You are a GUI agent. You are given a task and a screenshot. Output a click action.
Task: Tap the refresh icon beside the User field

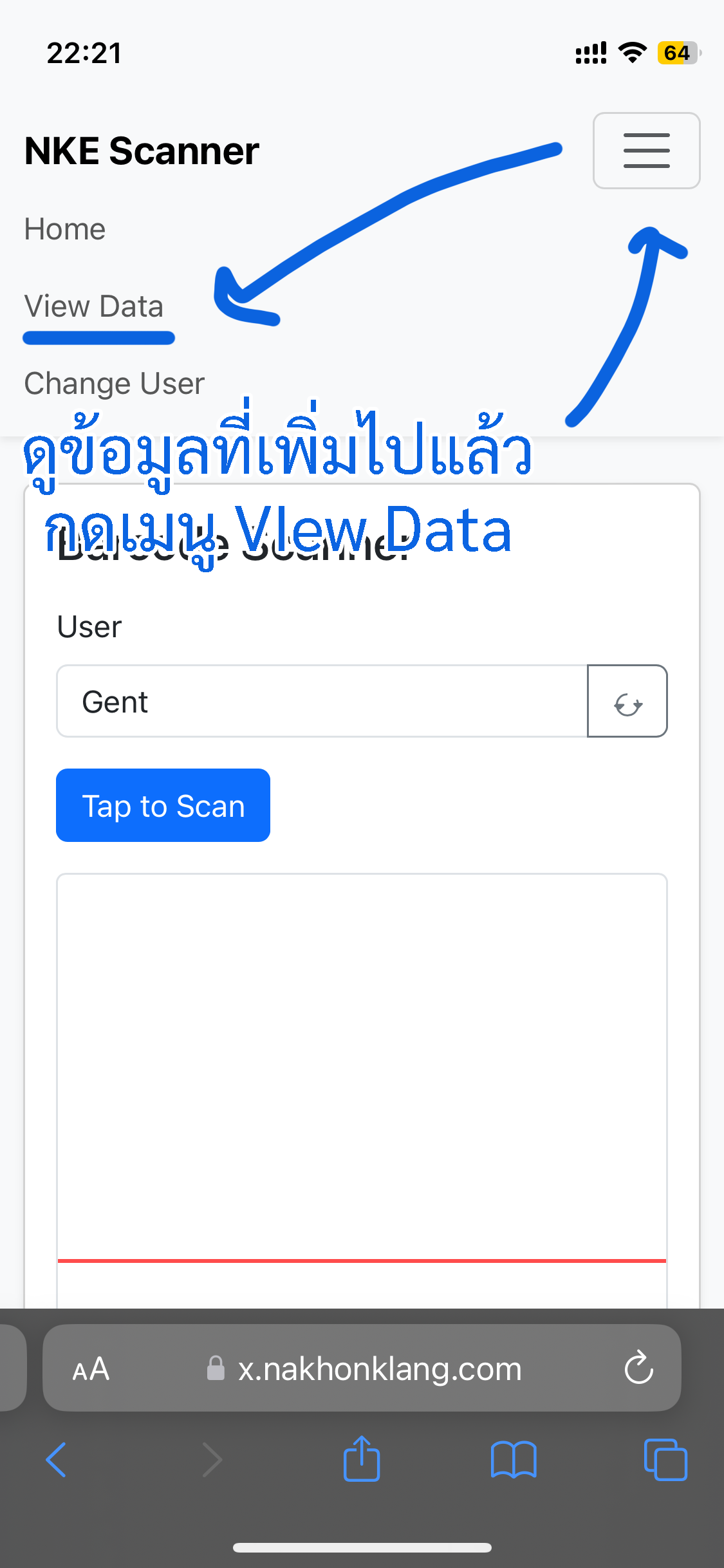(627, 702)
